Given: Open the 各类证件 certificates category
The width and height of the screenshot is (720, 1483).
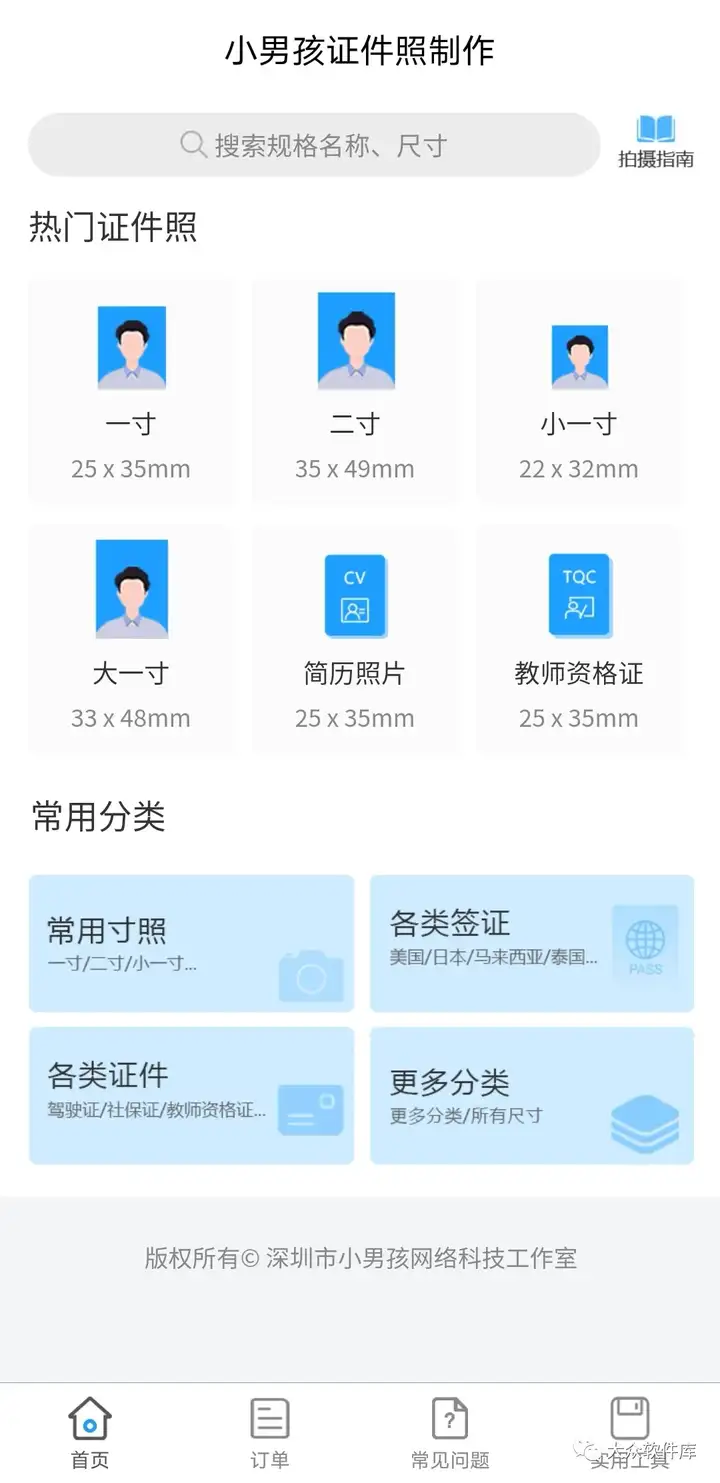Looking at the screenshot, I should (x=191, y=1095).
